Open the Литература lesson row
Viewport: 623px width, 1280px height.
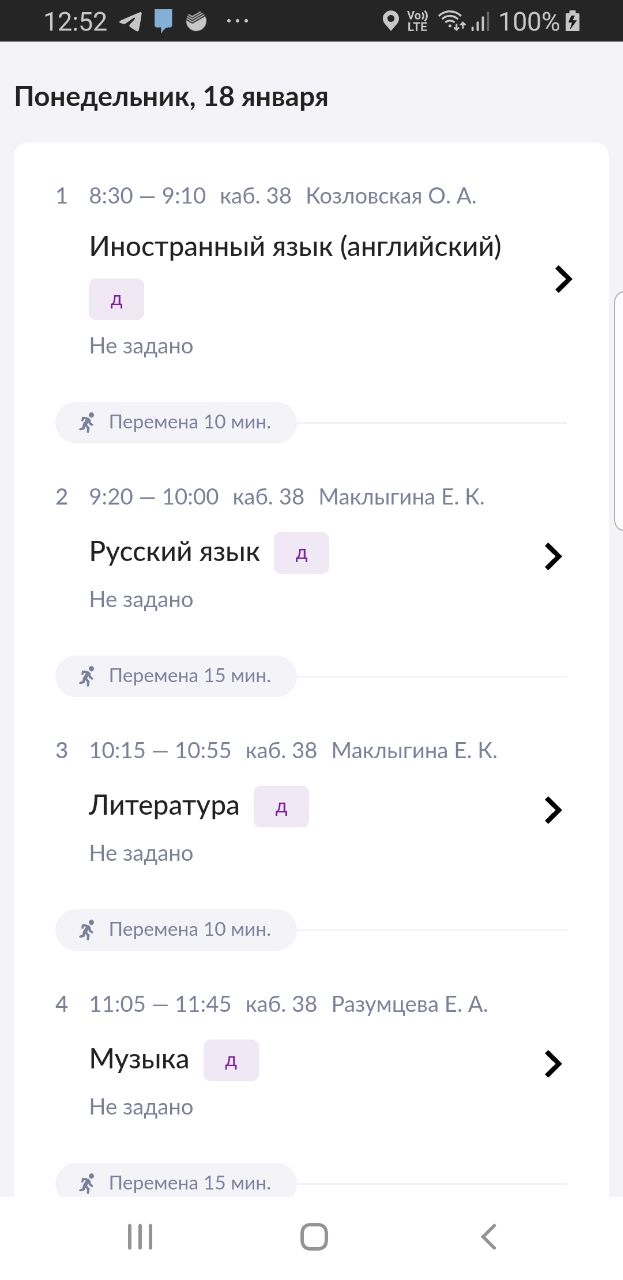(x=311, y=802)
